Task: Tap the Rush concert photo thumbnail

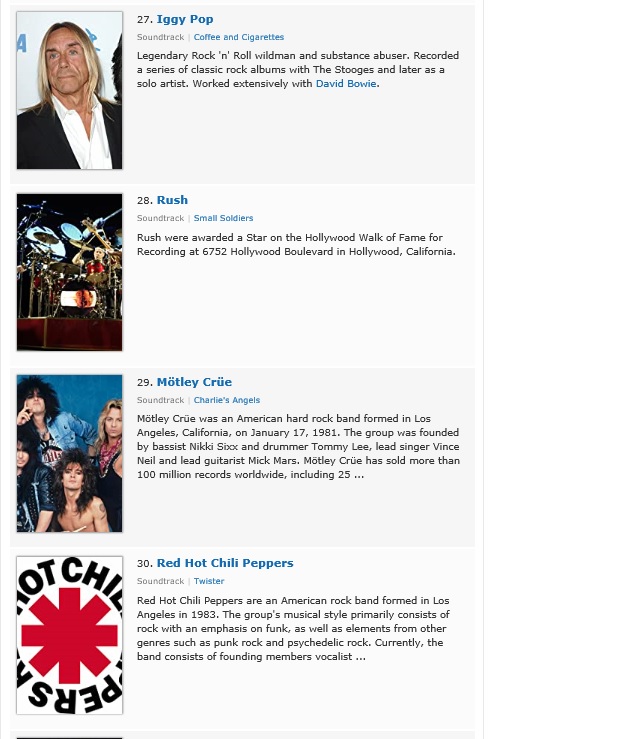Action: coord(69,272)
